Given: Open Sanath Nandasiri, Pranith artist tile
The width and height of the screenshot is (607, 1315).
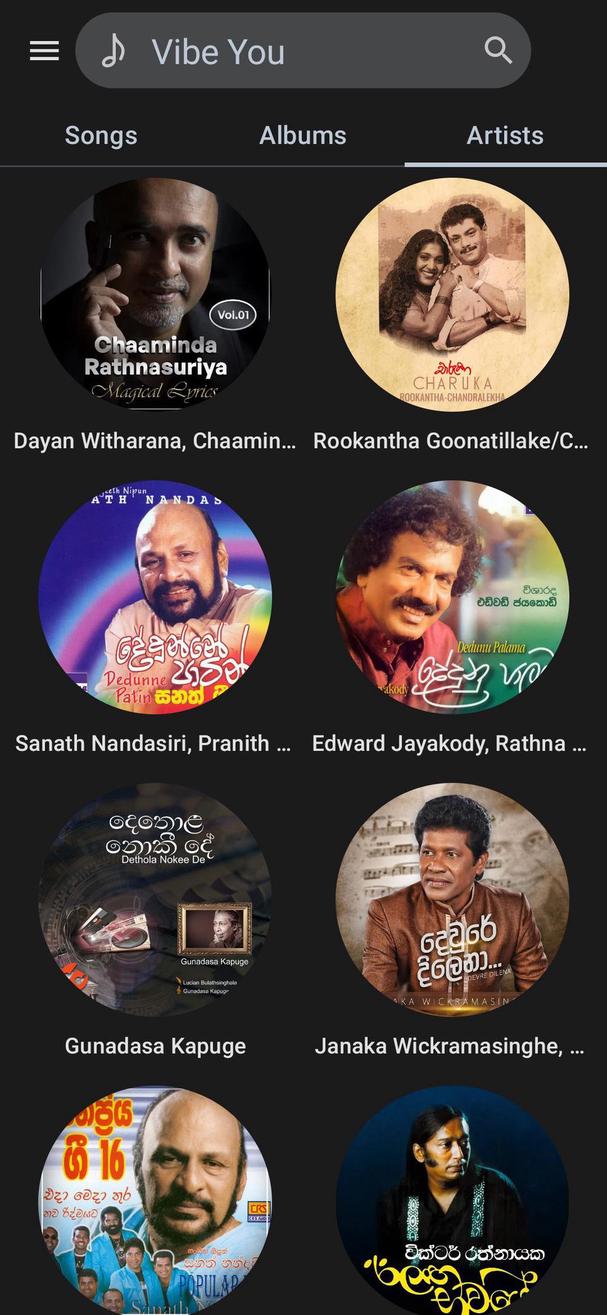Looking at the screenshot, I should (155, 597).
